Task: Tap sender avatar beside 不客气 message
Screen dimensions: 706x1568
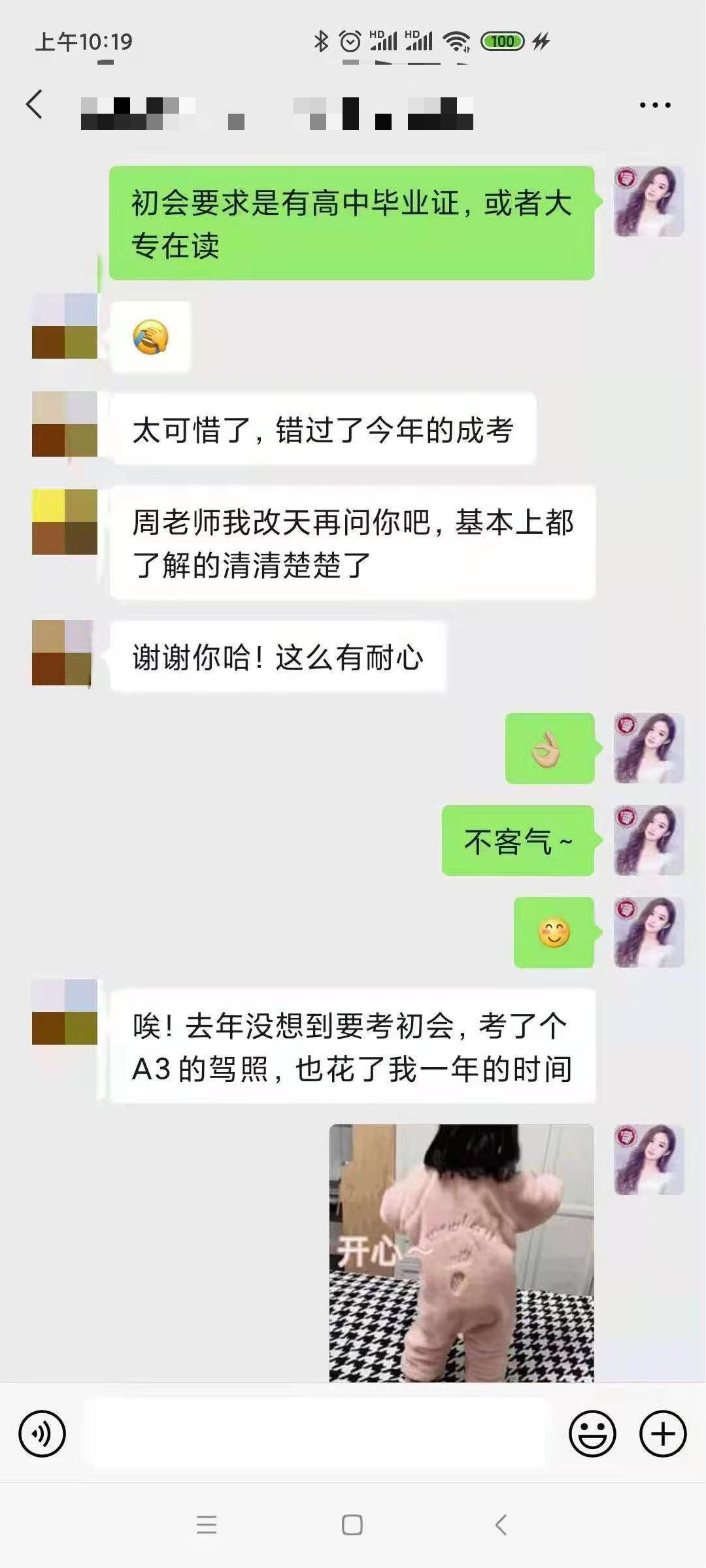Action: 648,840
